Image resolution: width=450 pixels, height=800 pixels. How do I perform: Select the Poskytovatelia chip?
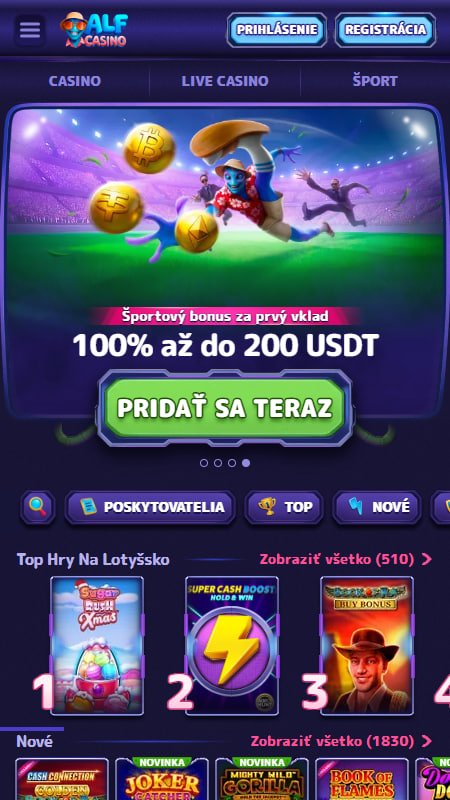[x=150, y=507]
